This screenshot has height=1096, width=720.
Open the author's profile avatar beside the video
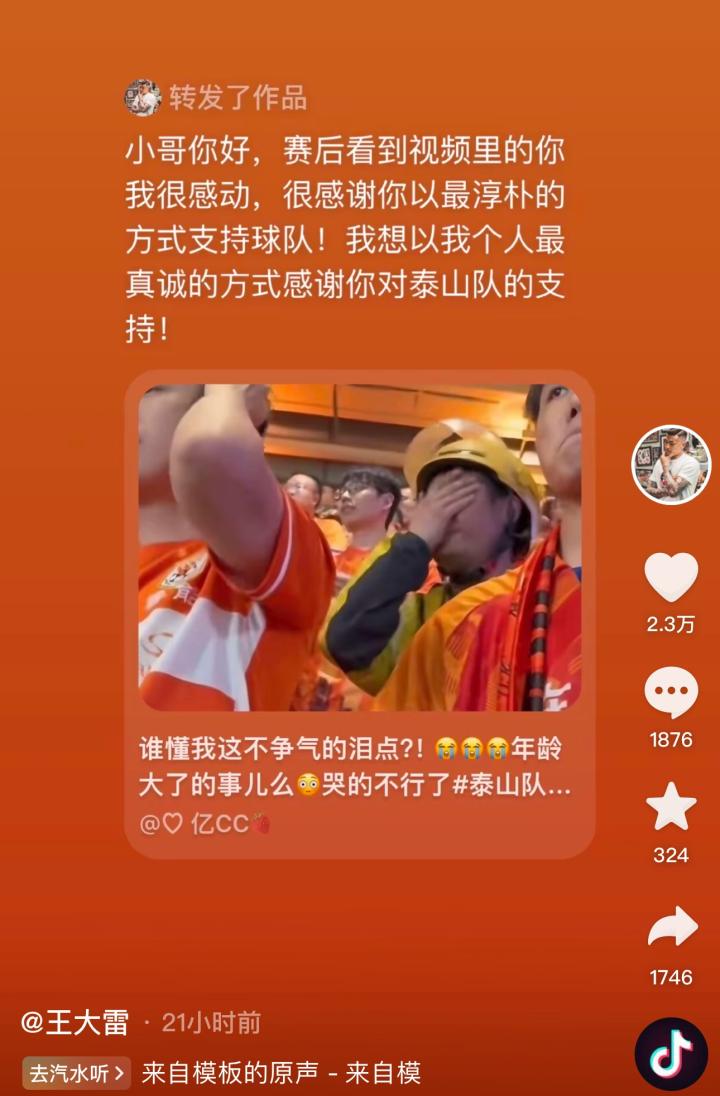click(671, 465)
